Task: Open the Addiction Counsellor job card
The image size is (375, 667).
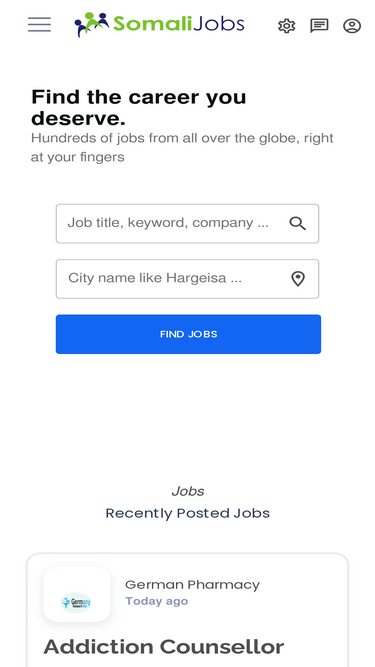Action: [x=188, y=610]
